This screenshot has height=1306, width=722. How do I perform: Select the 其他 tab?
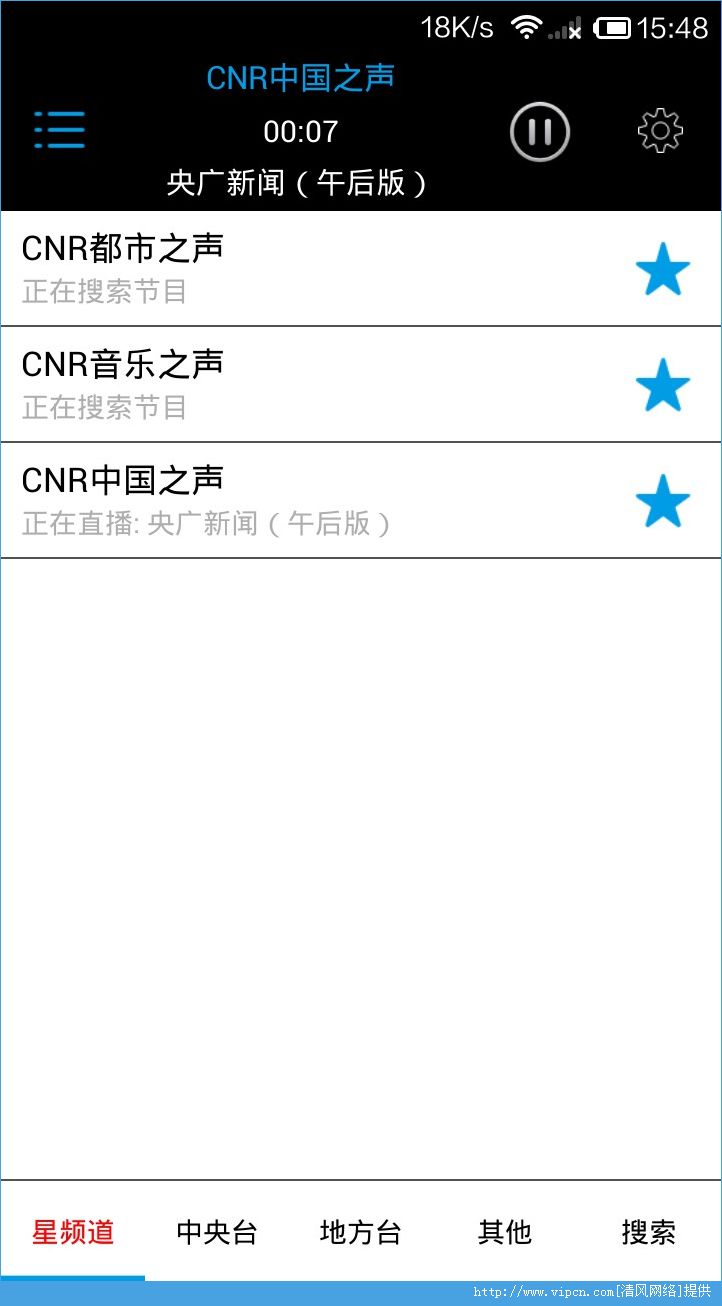tap(505, 1233)
